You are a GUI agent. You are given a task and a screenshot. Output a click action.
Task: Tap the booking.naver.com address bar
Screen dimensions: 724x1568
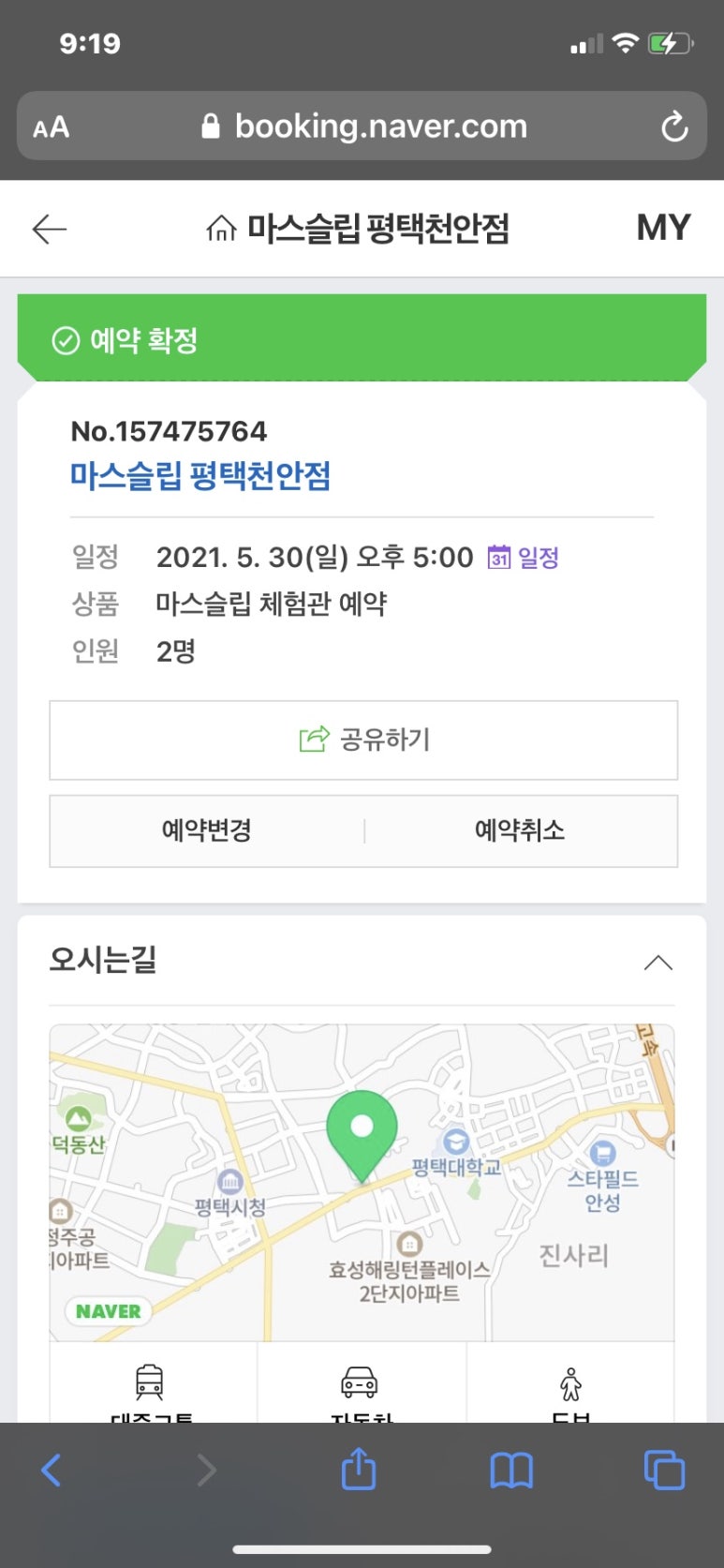click(x=362, y=126)
